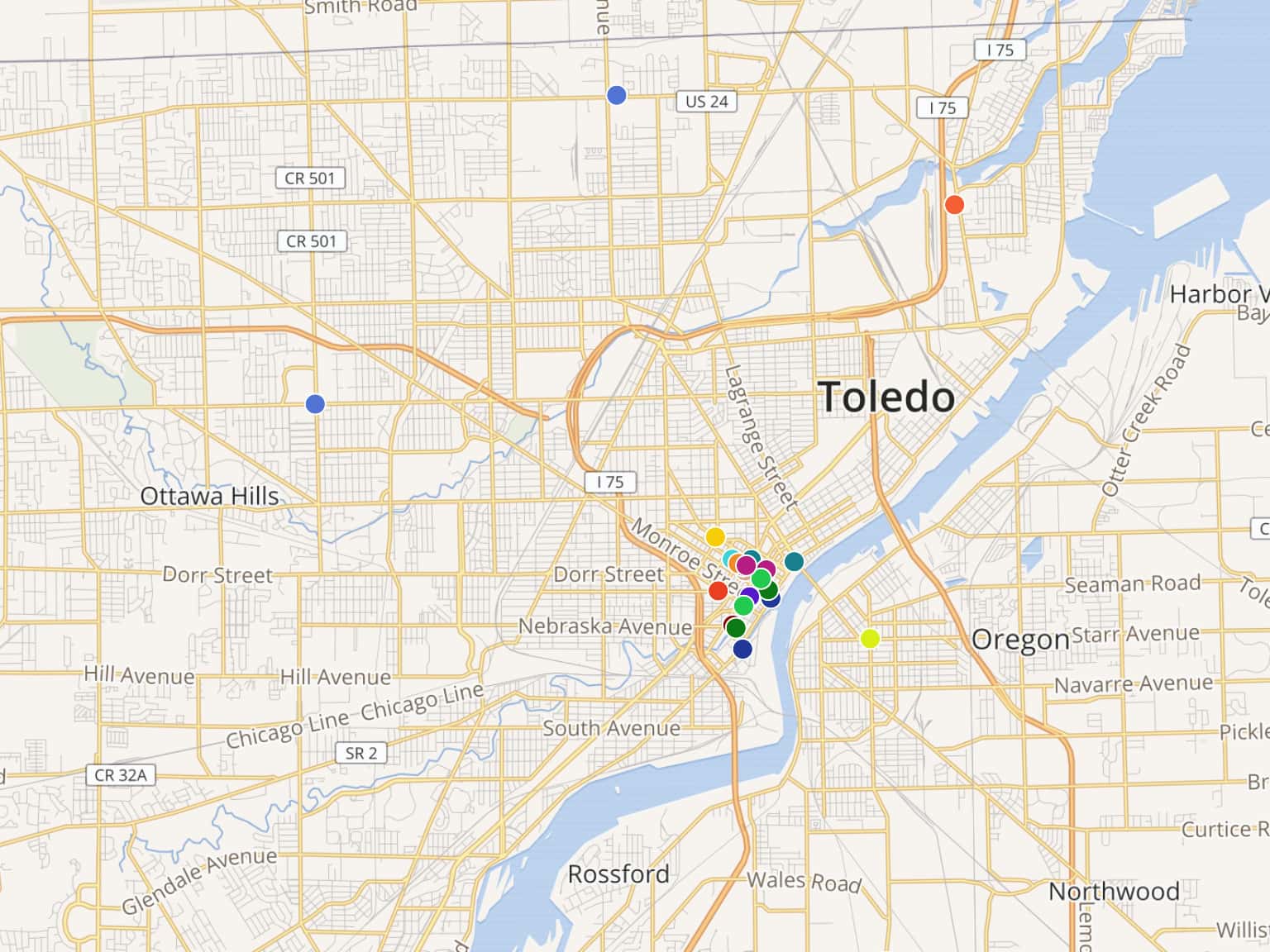Select the red marker at Dorr Street's end
This screenshot has width=1270, height=952.
click(x=718, y=591)
